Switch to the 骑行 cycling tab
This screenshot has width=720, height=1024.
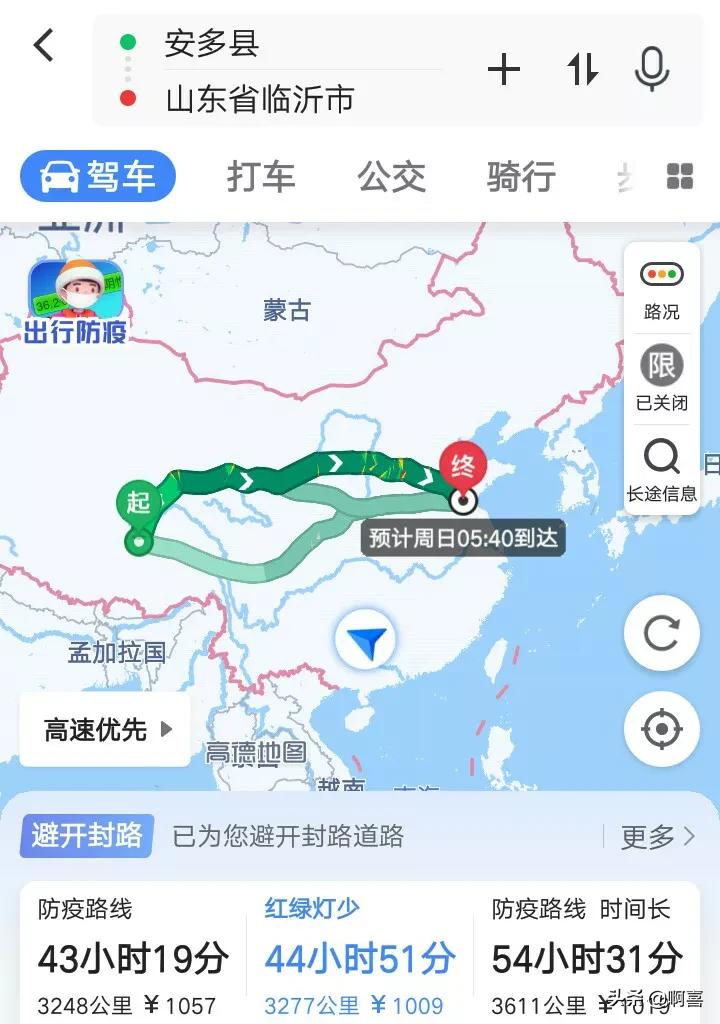click(x=521, y=177)
